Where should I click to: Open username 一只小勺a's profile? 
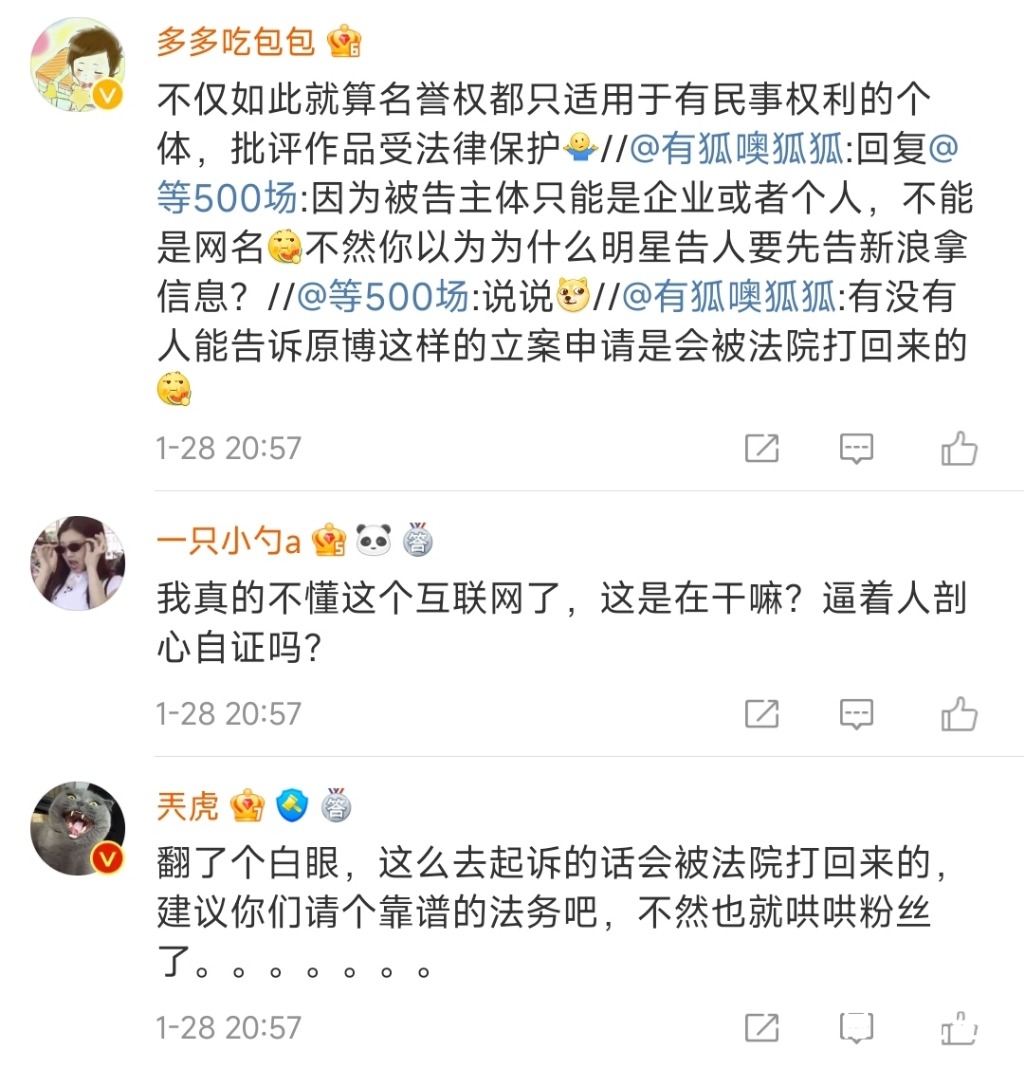click(229, 541)
